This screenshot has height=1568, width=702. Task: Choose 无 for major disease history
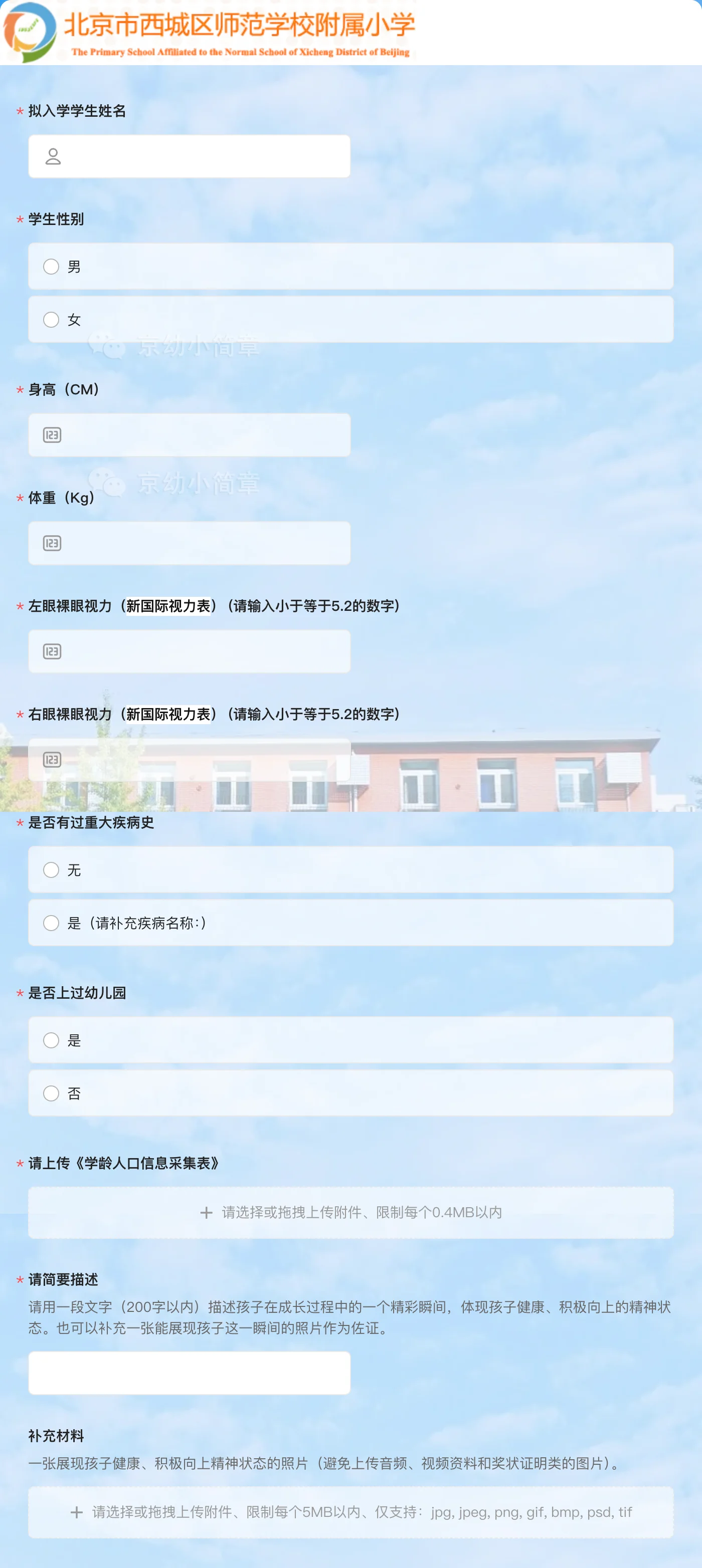point(52,870)
